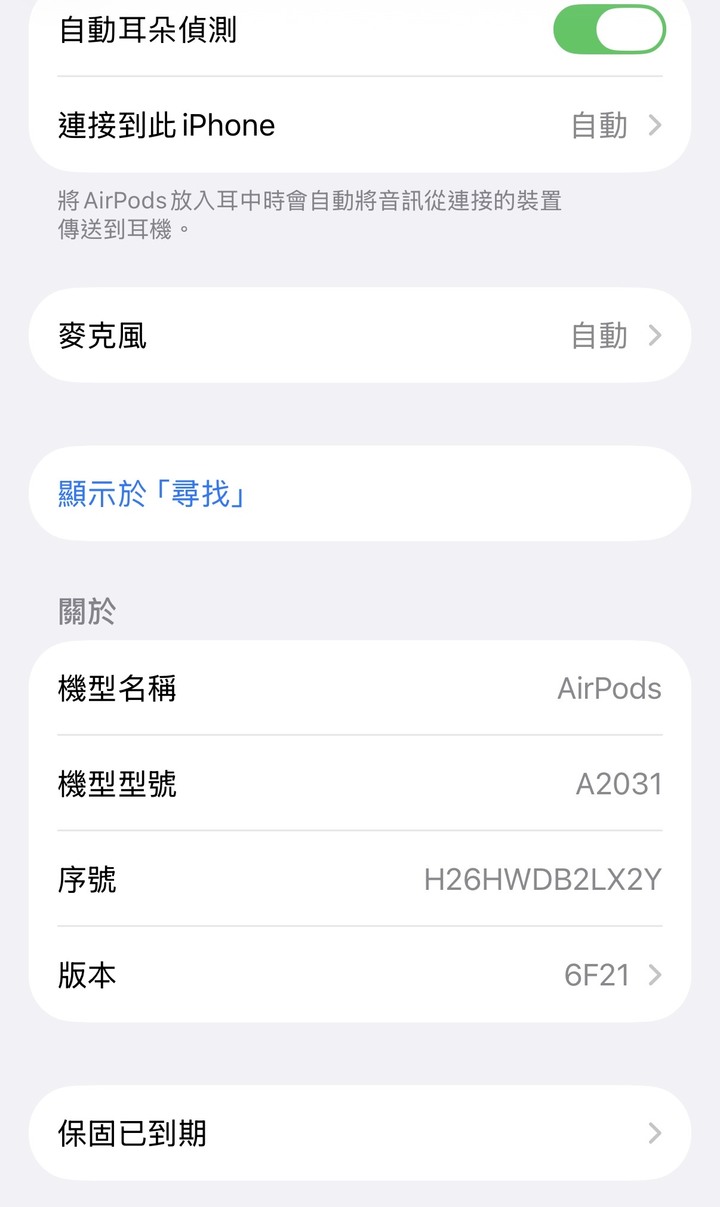The height and width of the screenshot is (1207, 720).
Task: Open the 保固已到期 row
Action: tap(360, 1133)
